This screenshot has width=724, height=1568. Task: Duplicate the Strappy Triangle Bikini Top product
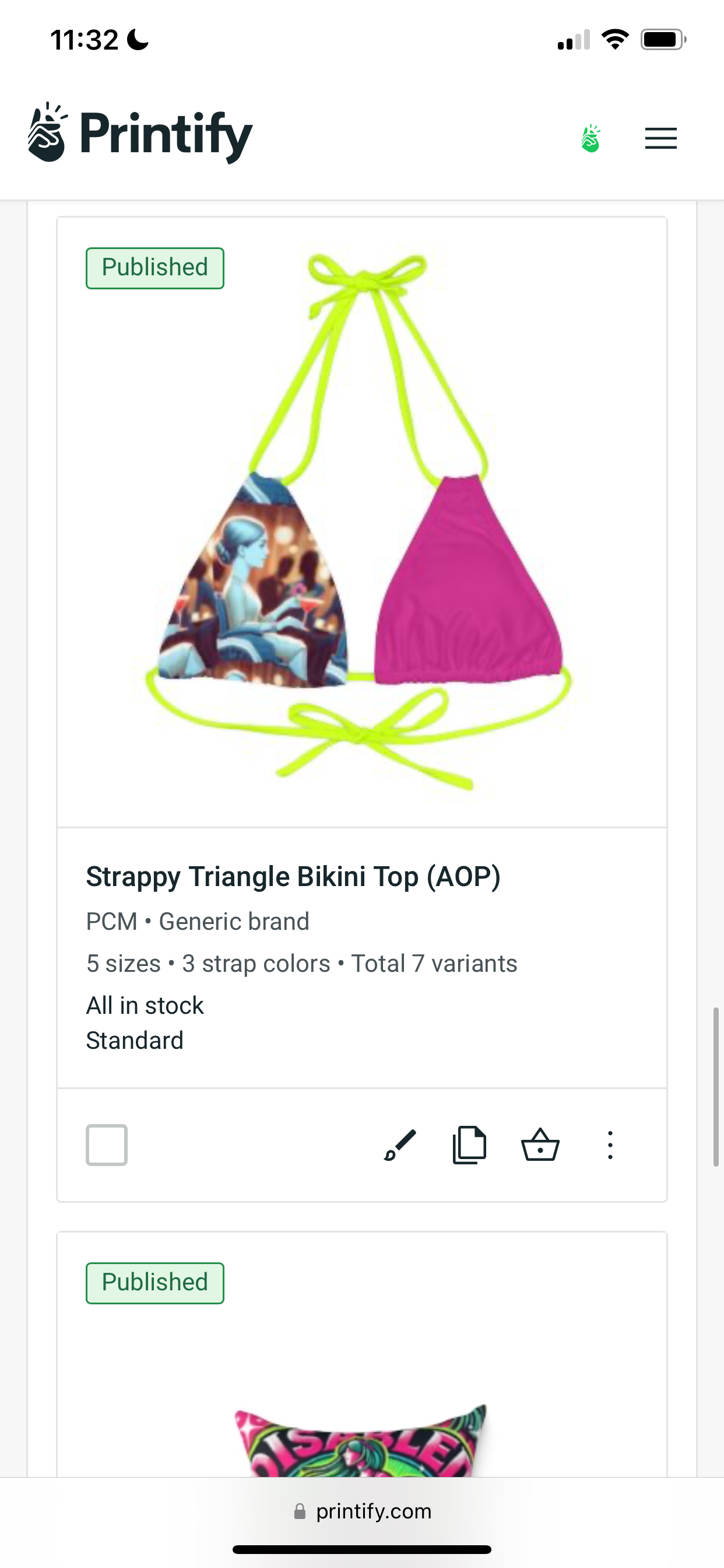click(469, 1145)
